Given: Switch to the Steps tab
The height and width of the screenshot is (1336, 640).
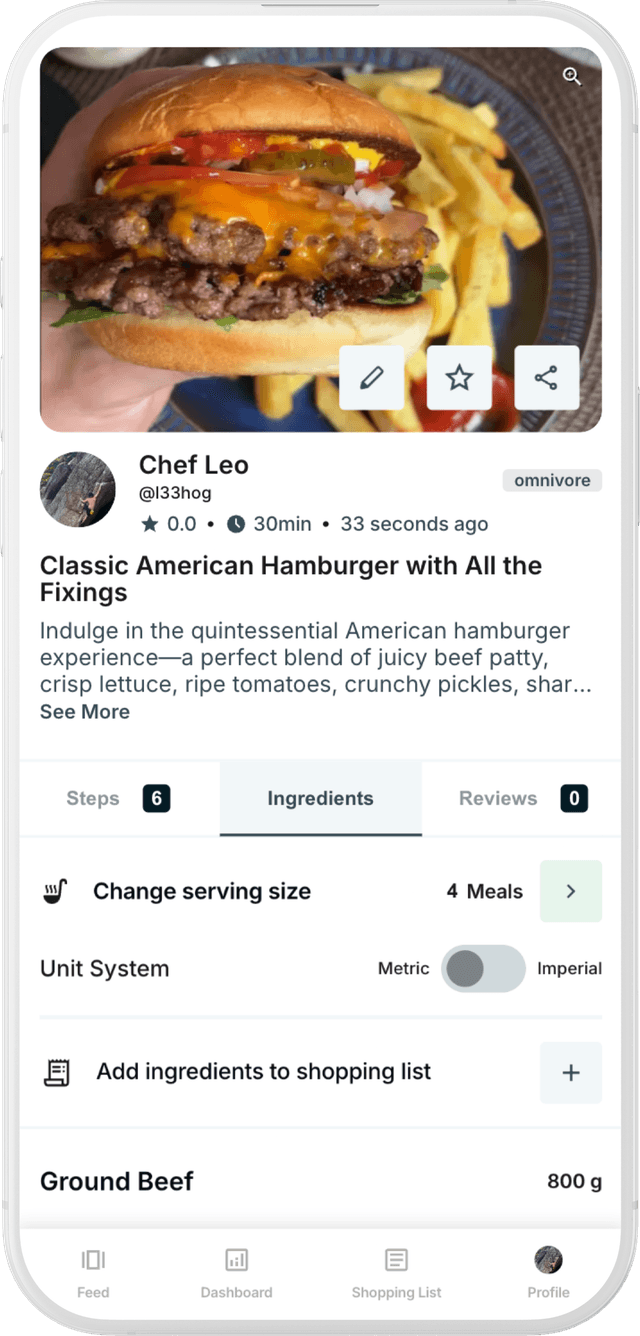Looking at the screenshot, I should pyautogui.click(x=118, y=798).
